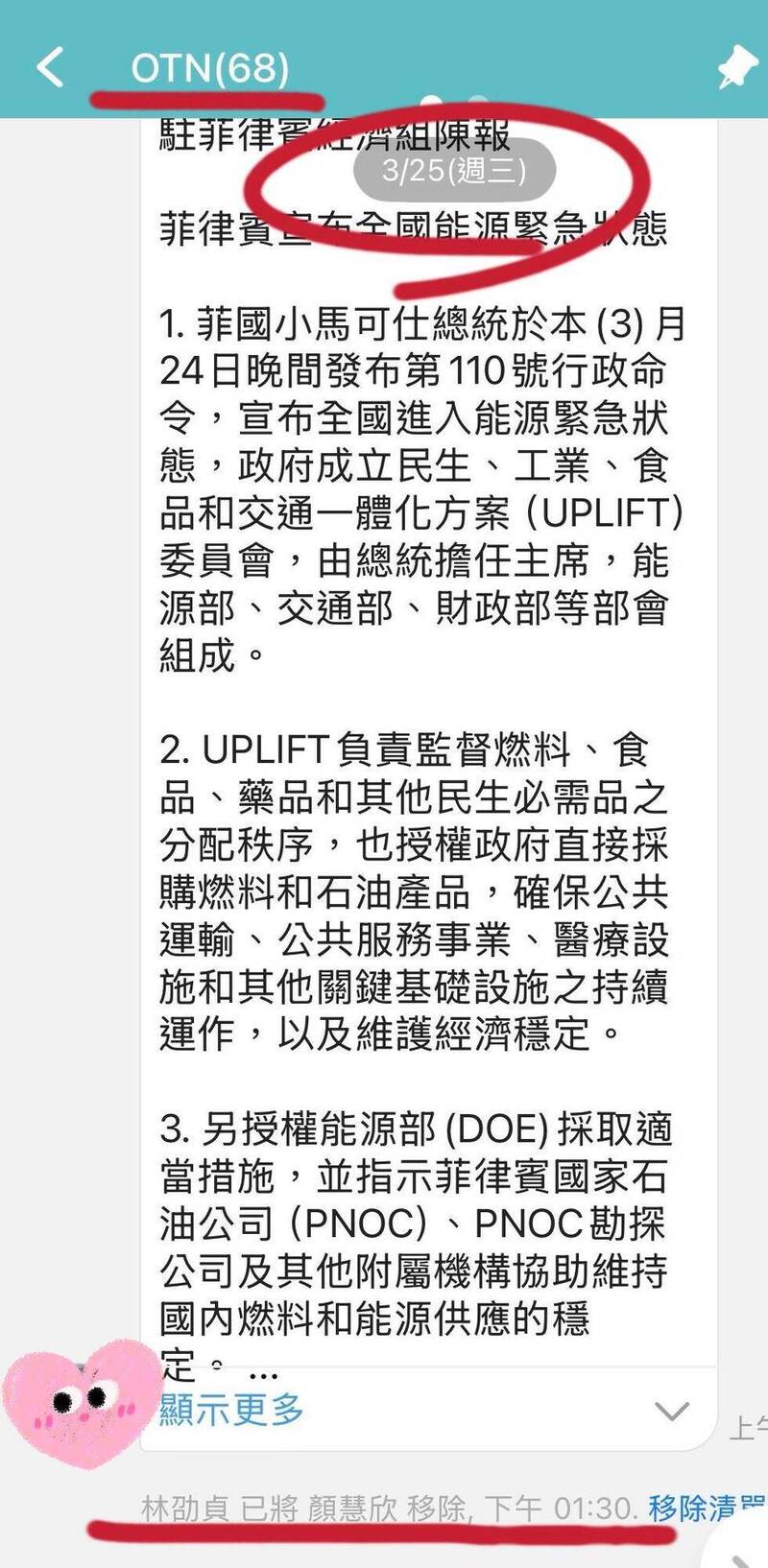
Task: Tap the pin icon in header
Action: point(736,68)
